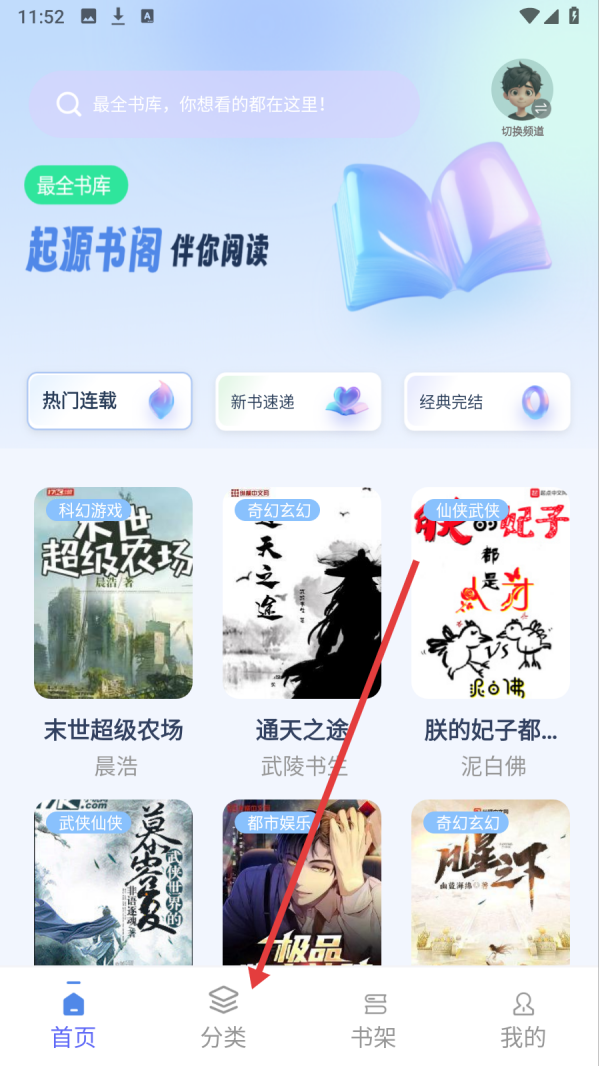Open the search box for 最全书库
Image resolution: width=600 pixels, height=1066 pixels.
(x=224, y=104)
